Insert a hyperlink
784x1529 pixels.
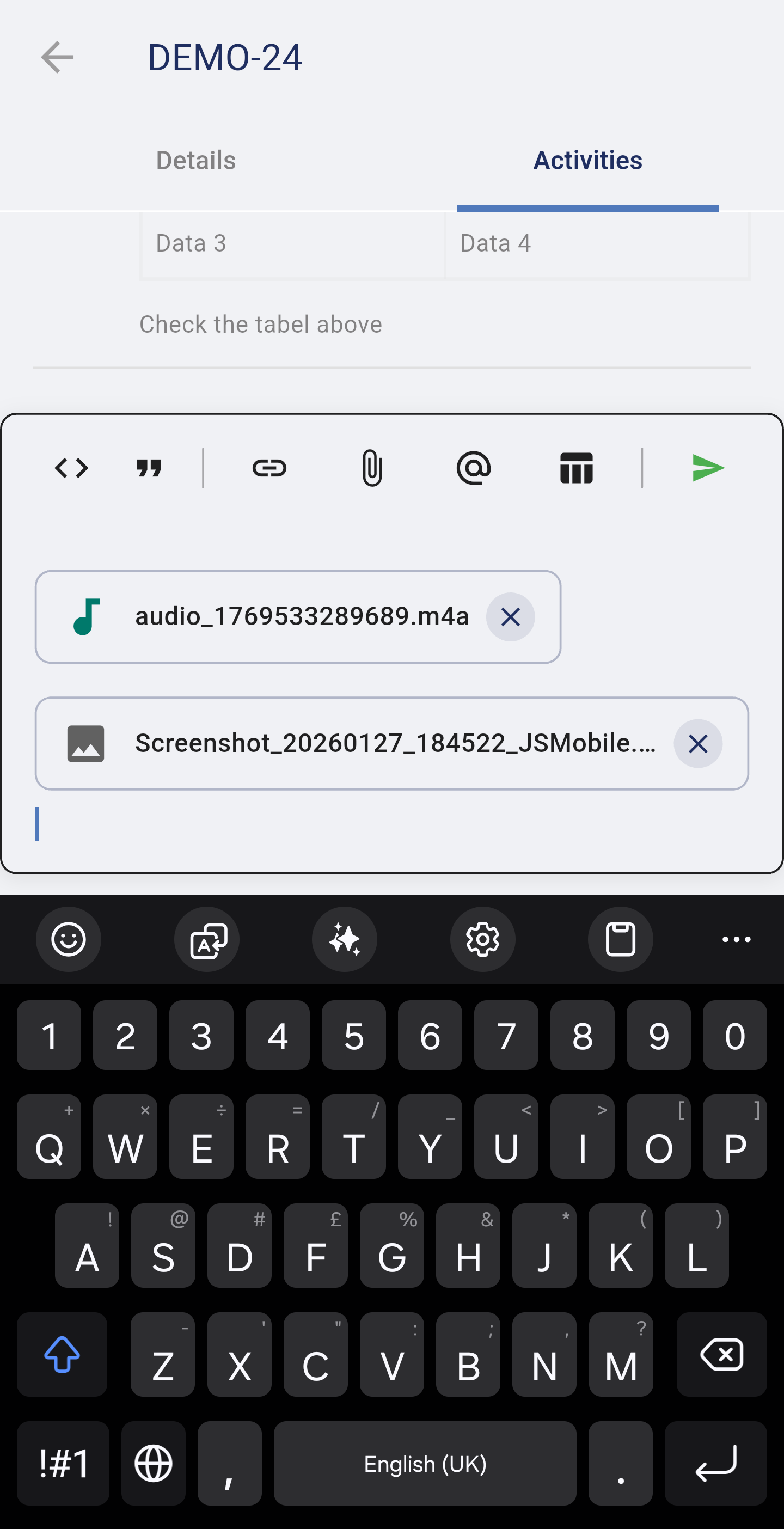pos(269,468)
